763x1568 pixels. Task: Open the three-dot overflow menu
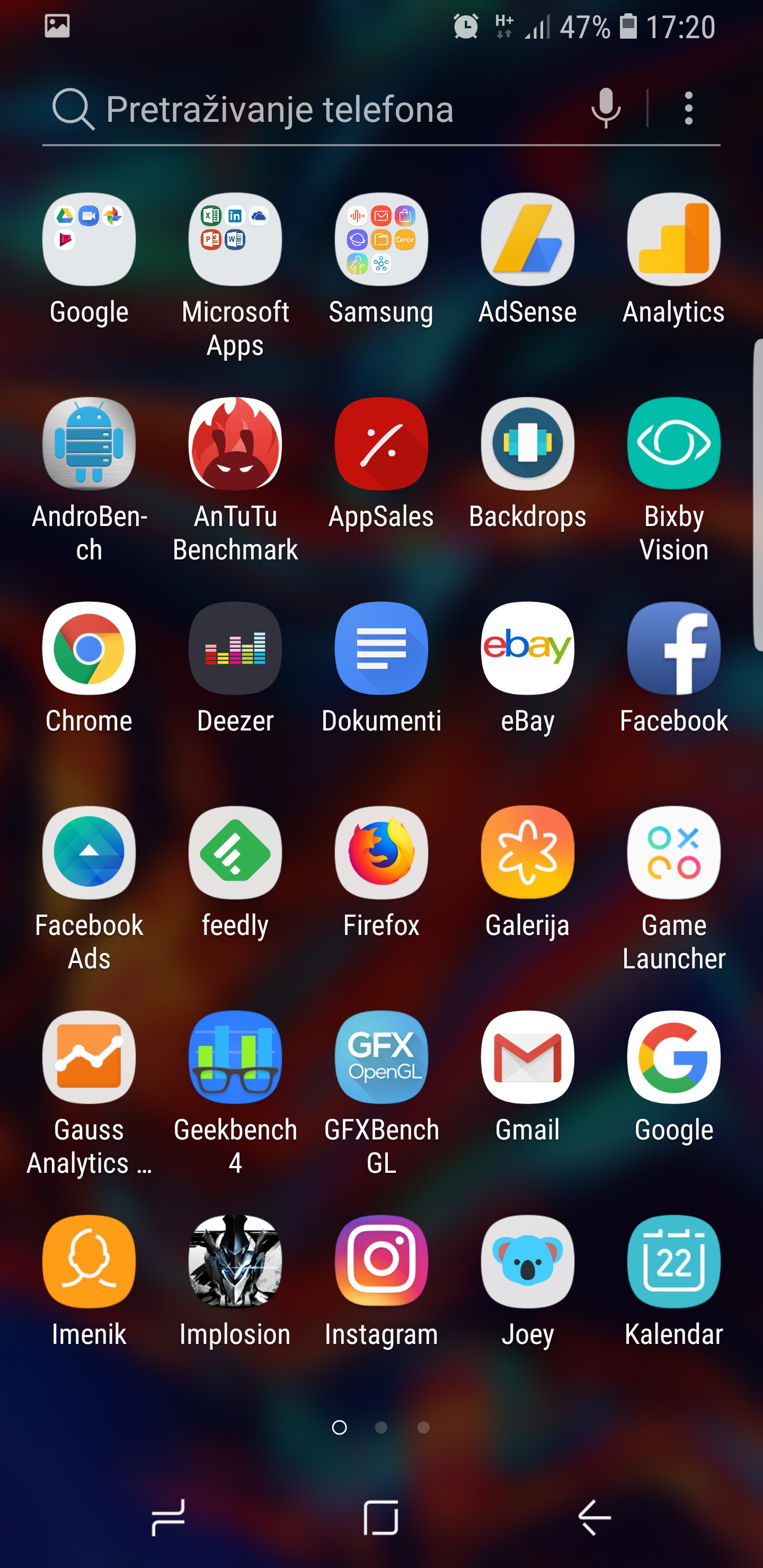pyautogui.click(x=688, y=109)
